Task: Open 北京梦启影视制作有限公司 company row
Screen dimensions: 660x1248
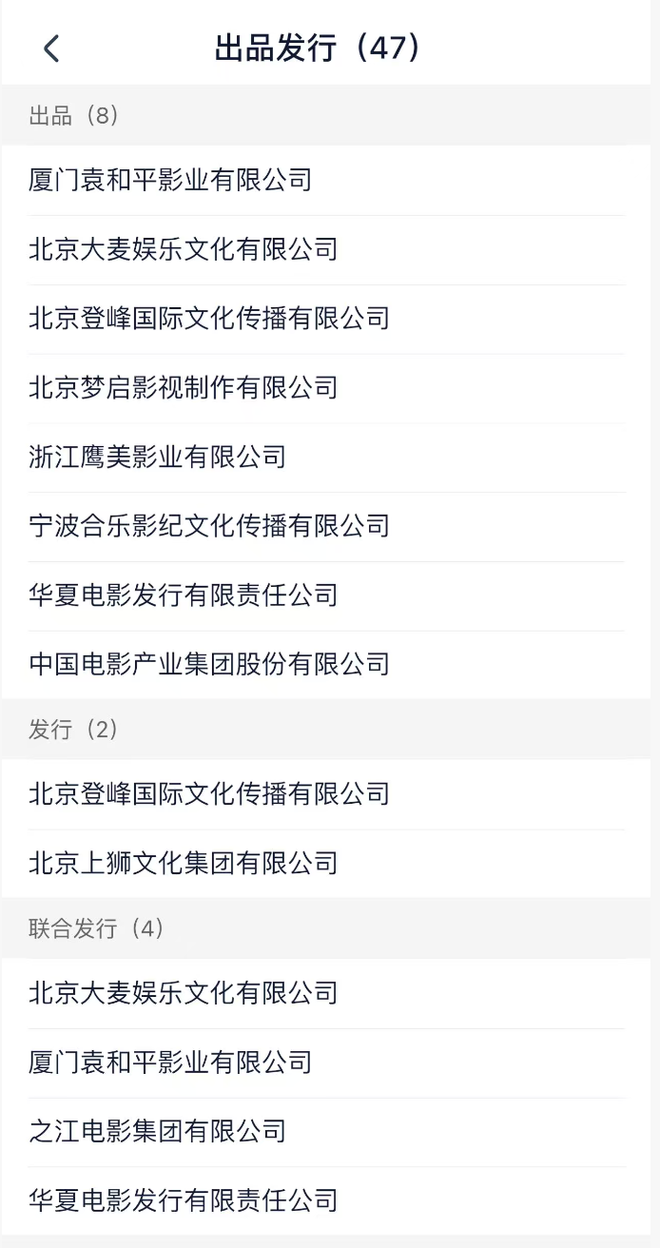Action: [x=183, y=388]
